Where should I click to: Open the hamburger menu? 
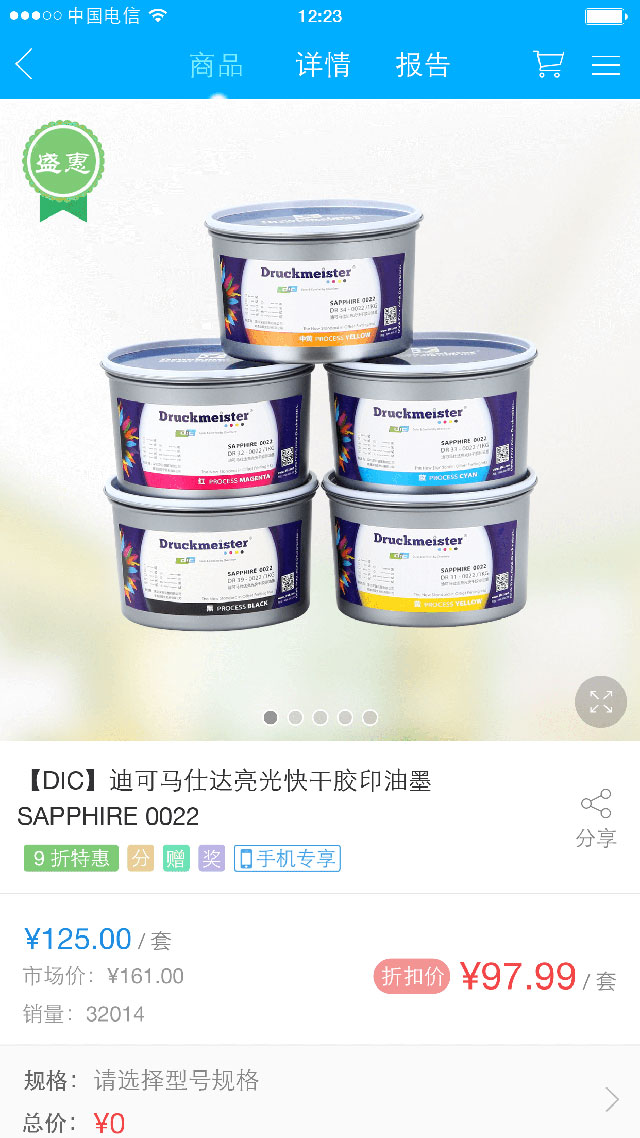[x=606, y=65]
